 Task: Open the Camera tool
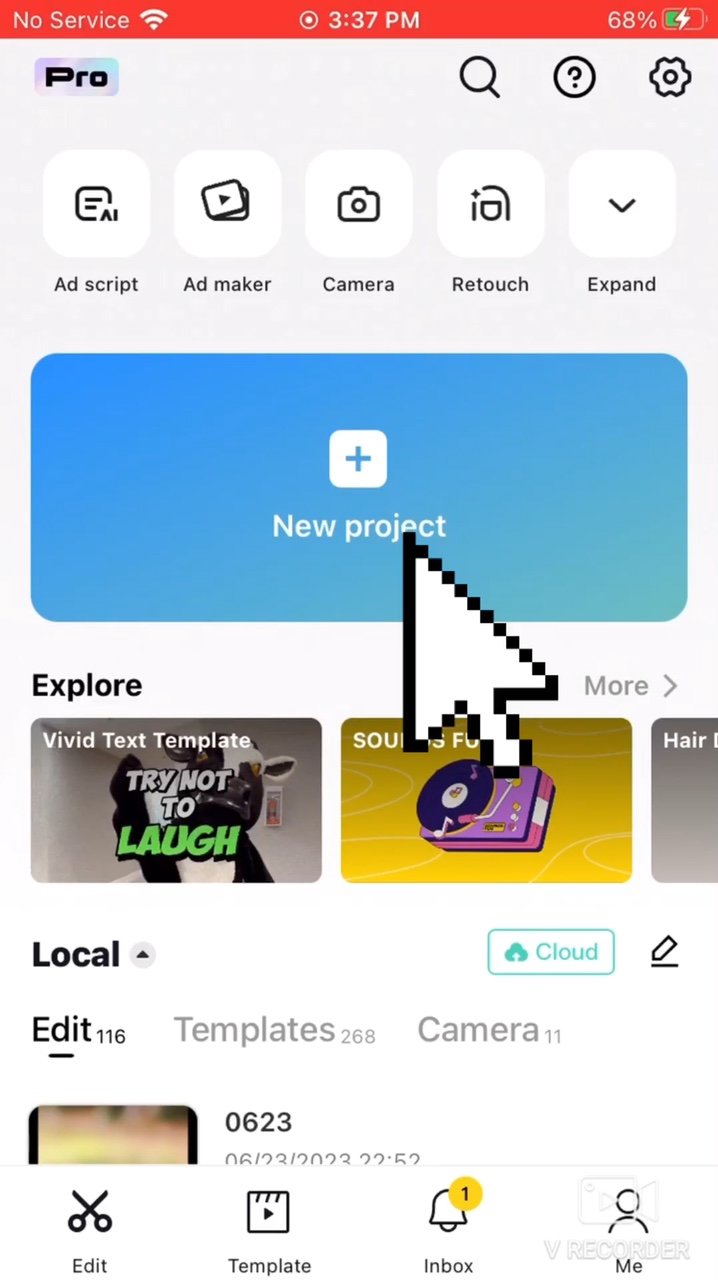358,222
